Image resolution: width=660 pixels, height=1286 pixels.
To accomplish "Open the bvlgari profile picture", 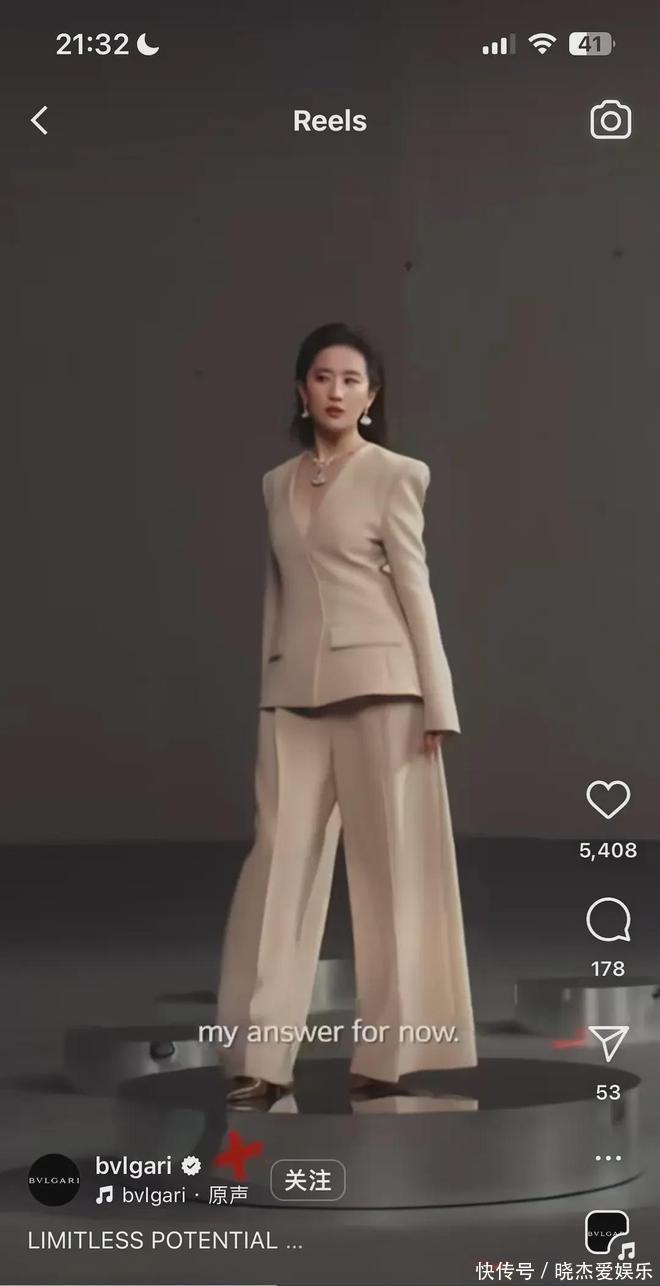I will tap(54, 1180).
